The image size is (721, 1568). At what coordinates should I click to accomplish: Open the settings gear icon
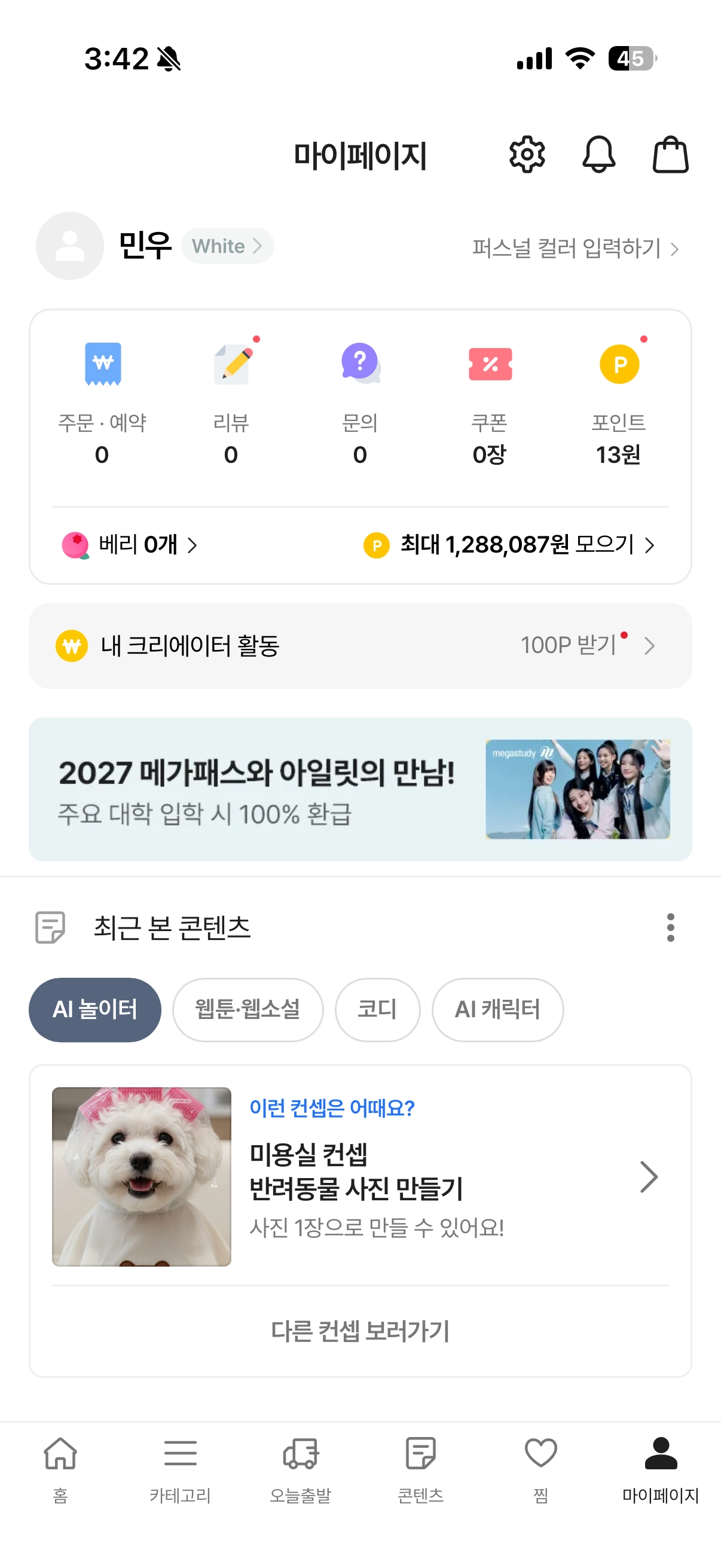[527, 155]
